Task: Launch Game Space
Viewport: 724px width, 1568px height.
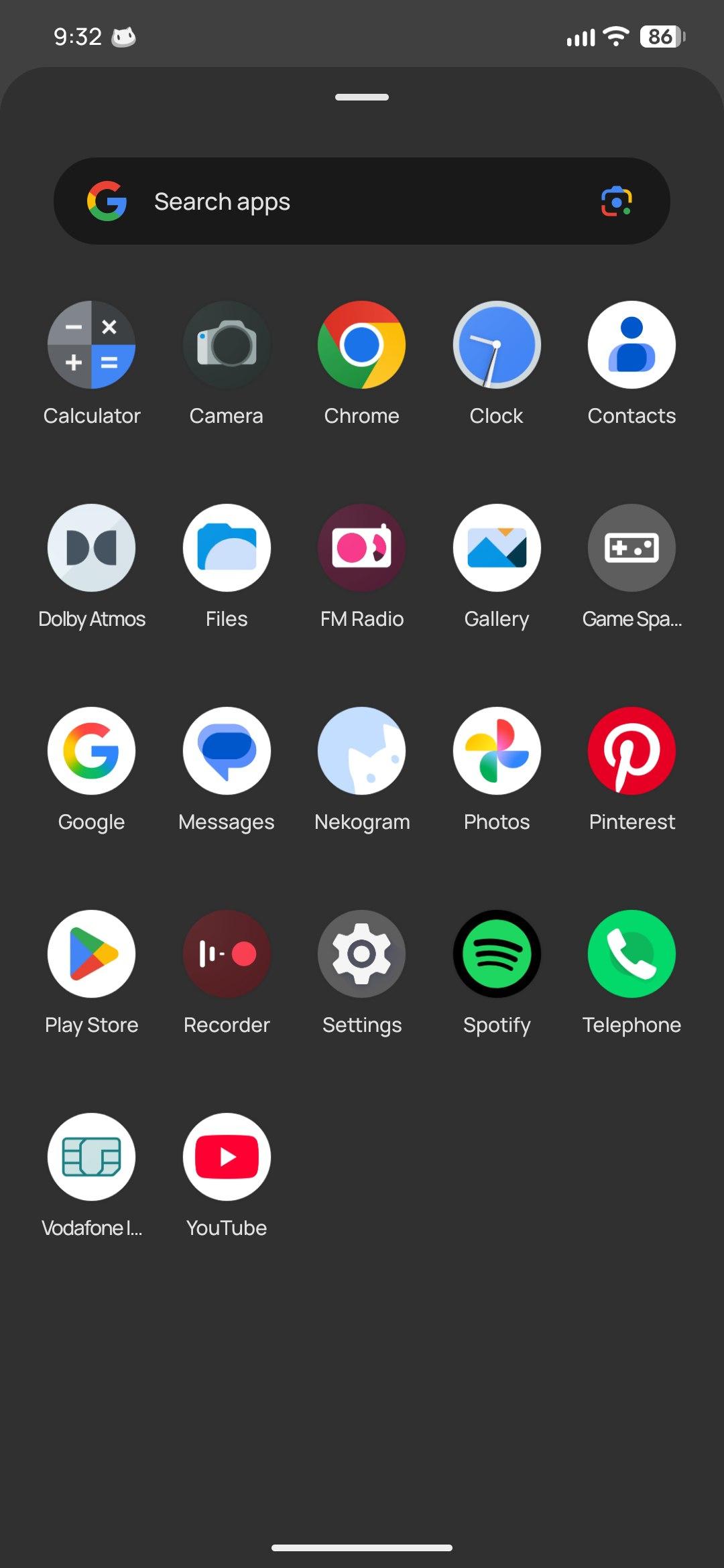Action: 631,548
